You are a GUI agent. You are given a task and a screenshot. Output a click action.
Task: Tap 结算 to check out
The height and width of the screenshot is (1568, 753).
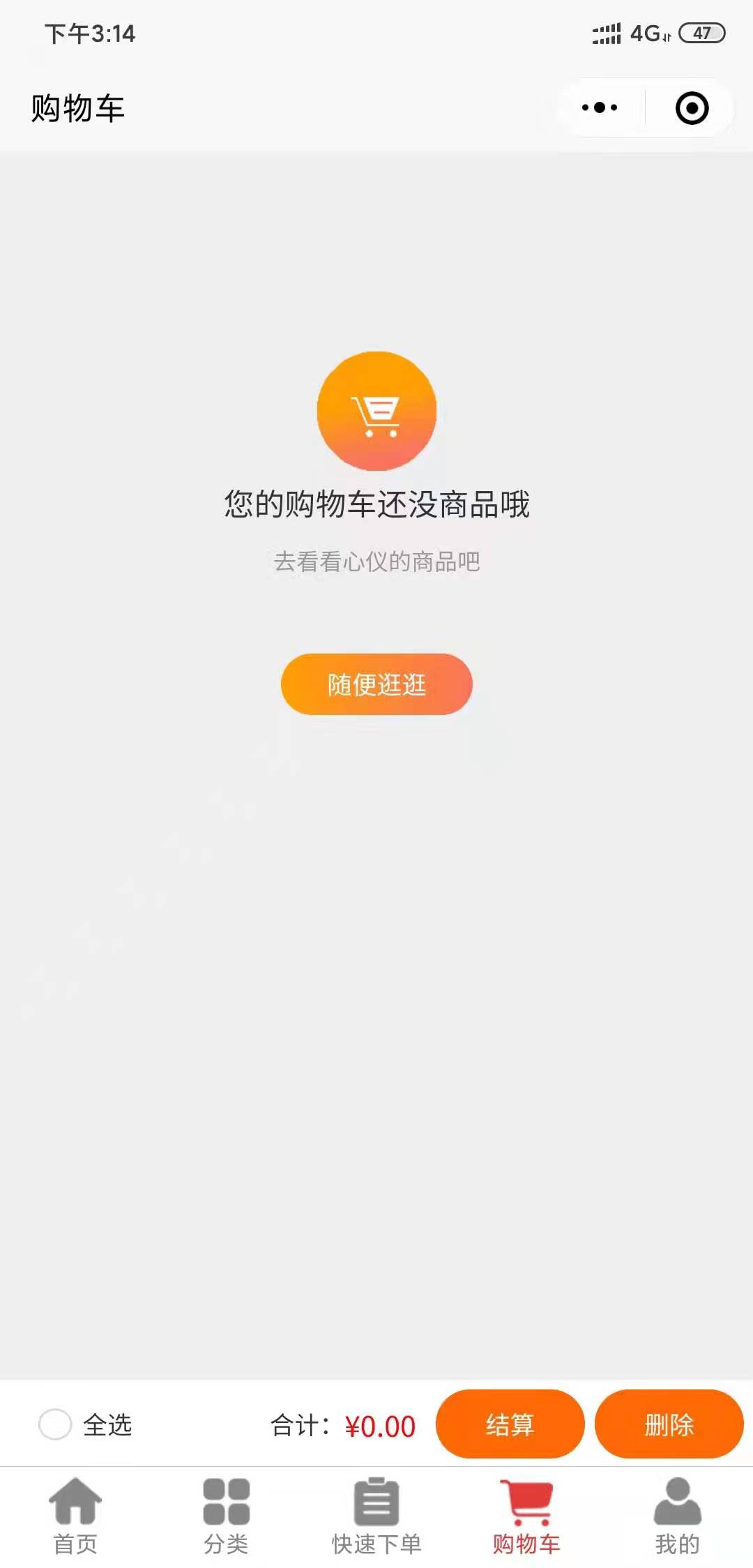(510, 1424)
